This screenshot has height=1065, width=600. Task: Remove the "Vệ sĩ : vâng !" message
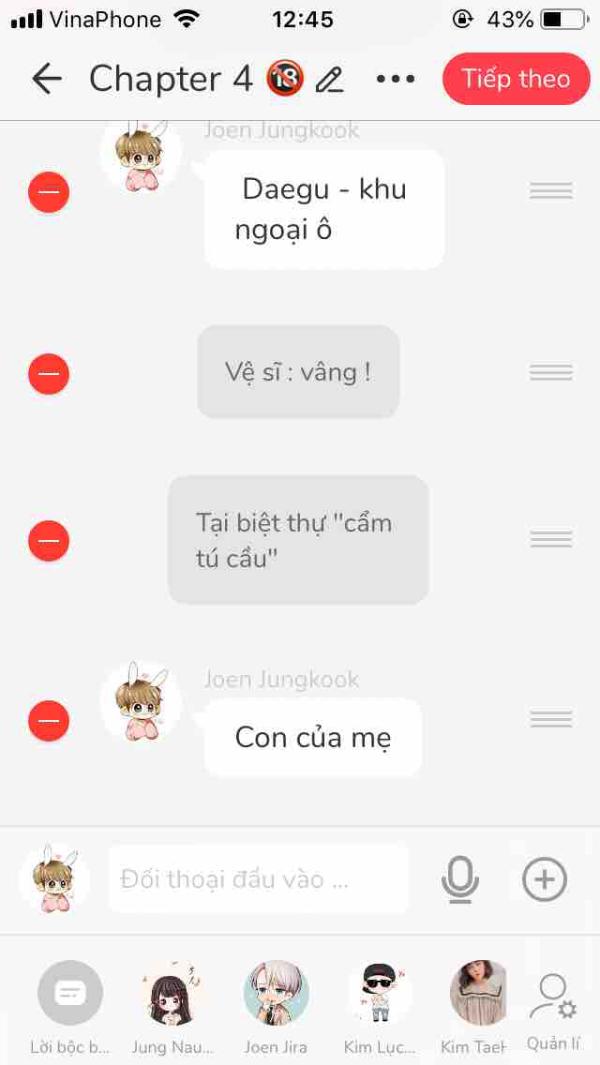coord(48,374)
